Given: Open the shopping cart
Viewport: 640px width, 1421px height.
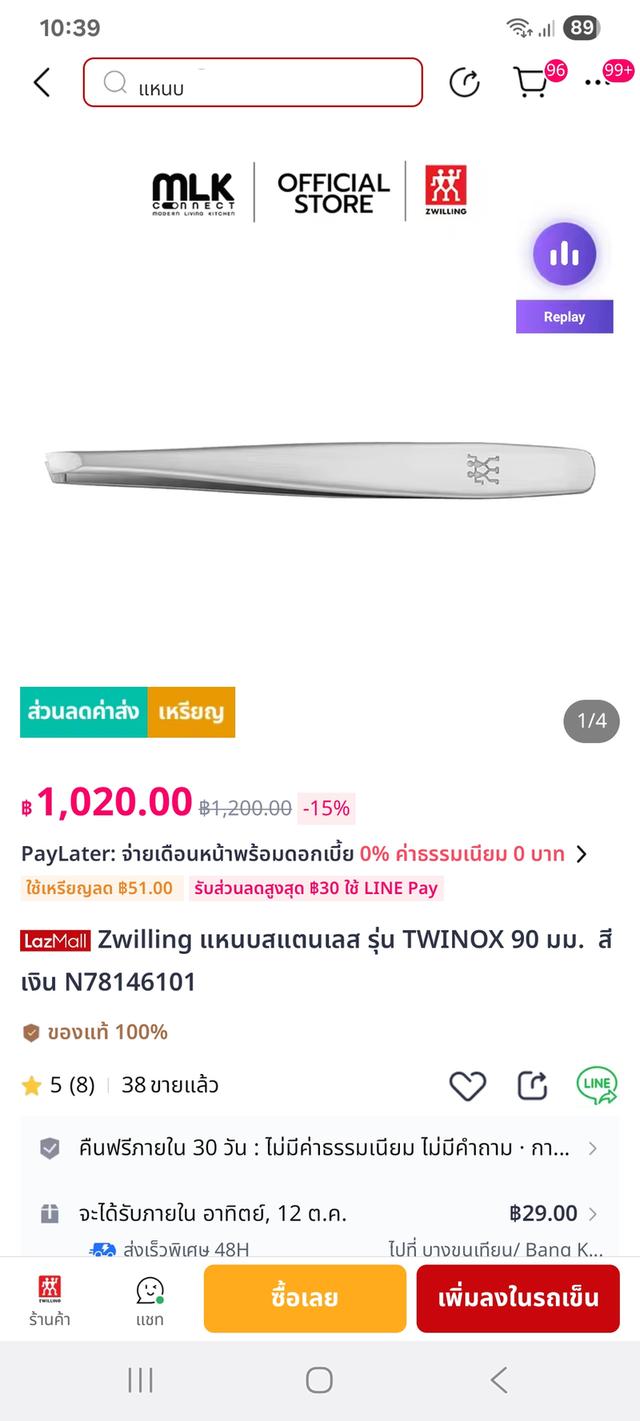Looking at the screenshot, I should [529, 82].
